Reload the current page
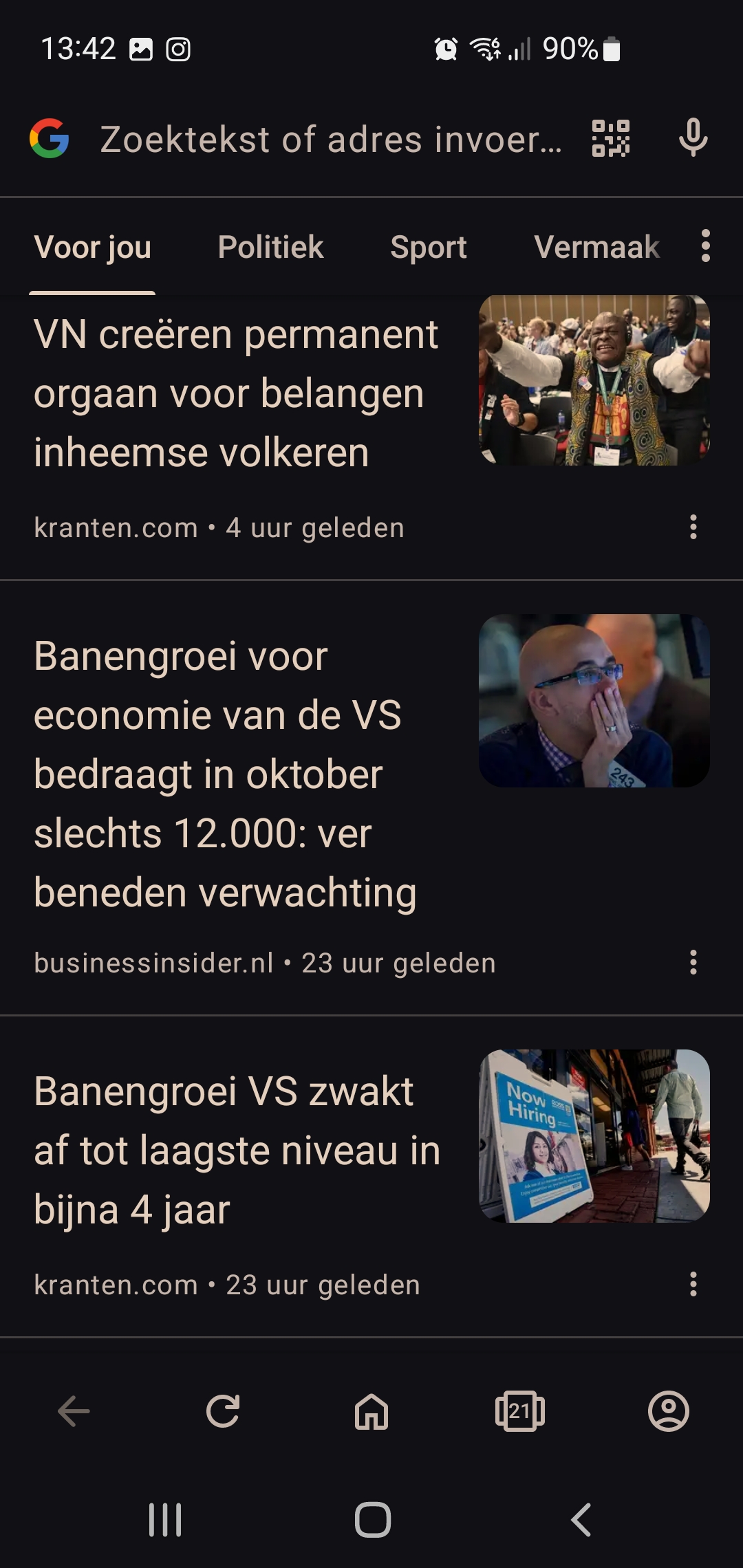The image size is (743, 1568). click(x=223, y=1412)
